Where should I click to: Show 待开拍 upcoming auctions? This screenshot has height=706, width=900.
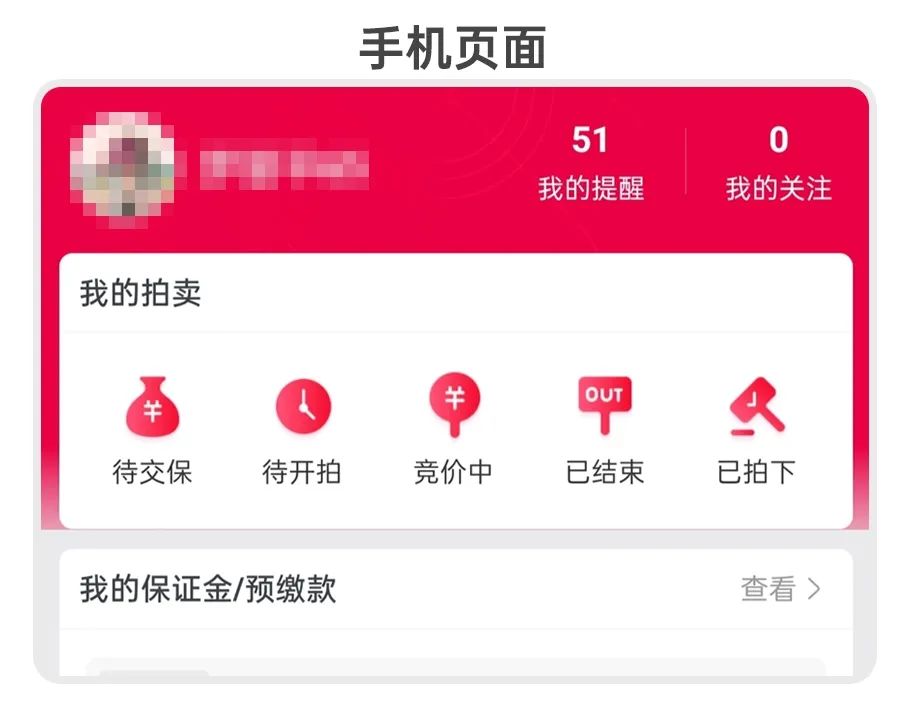click(x=302, y=428)
